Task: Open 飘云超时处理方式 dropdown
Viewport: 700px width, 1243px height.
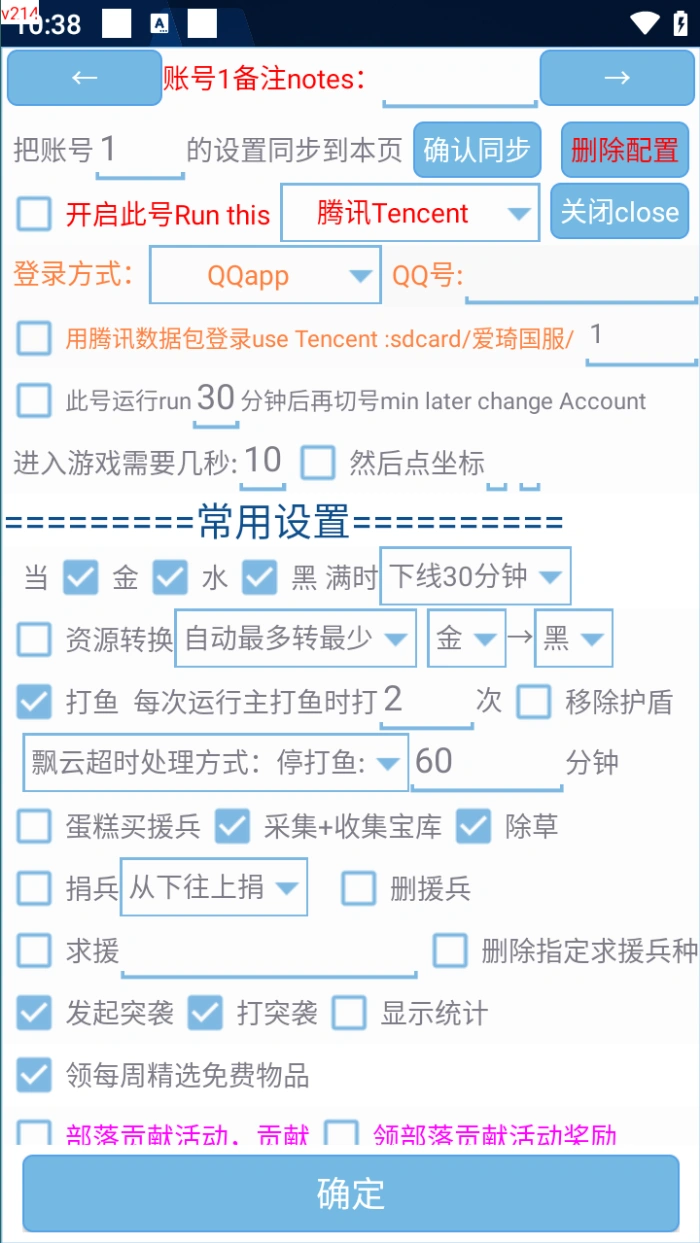Action: [x=215, y=763]
